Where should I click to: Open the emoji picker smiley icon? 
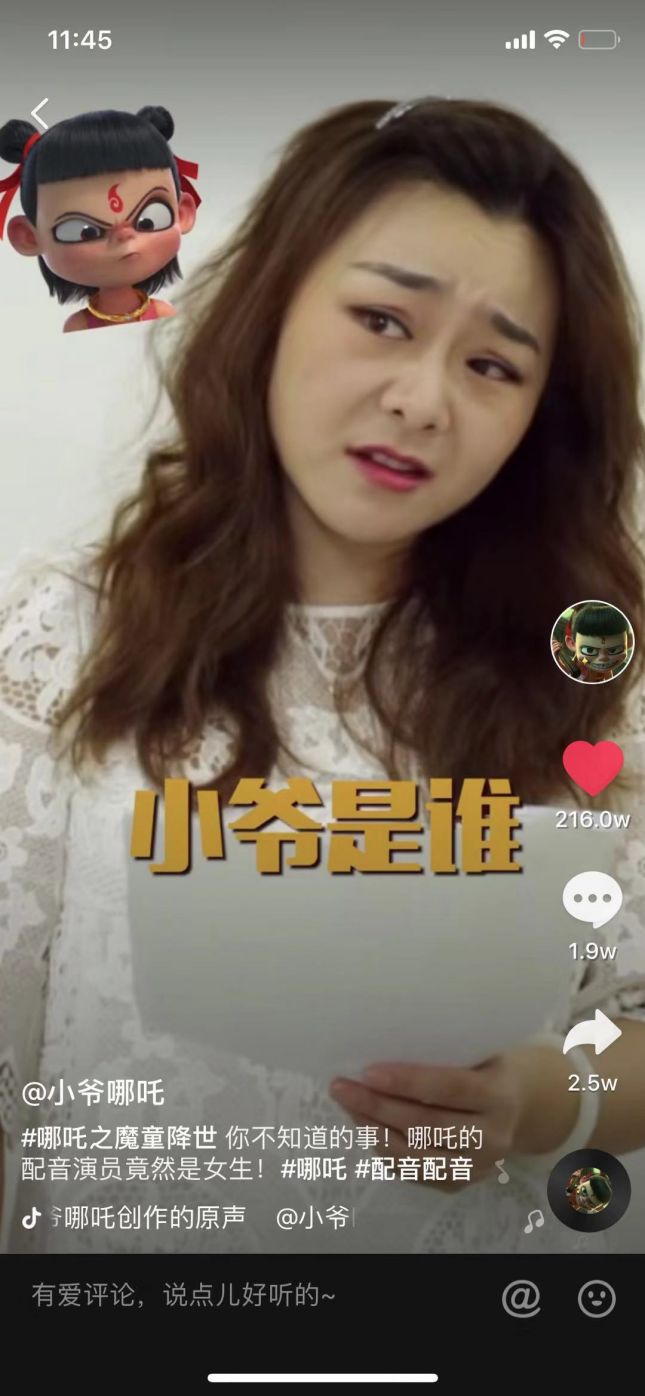pos(597,1298)
